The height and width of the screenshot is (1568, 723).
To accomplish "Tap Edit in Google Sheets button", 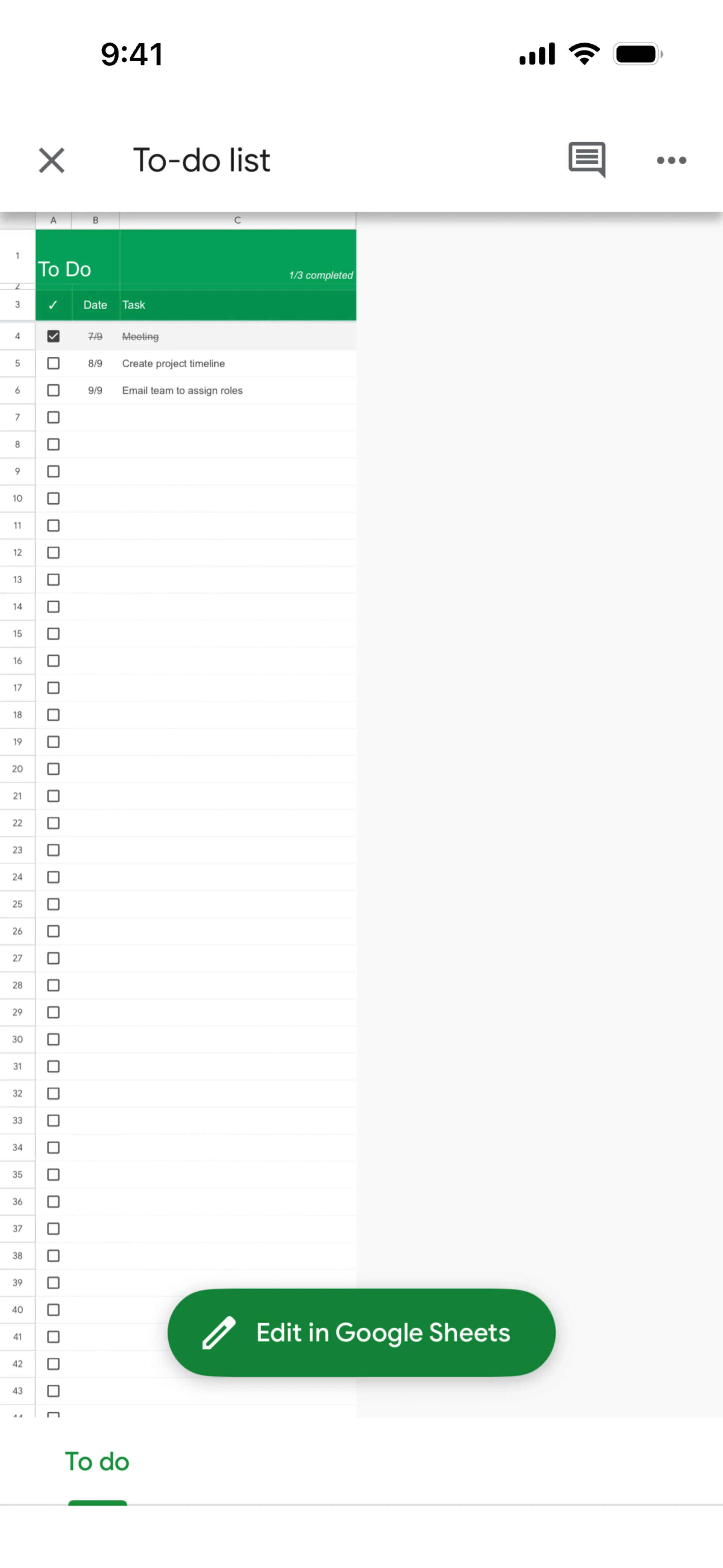I will (361, 1333).
